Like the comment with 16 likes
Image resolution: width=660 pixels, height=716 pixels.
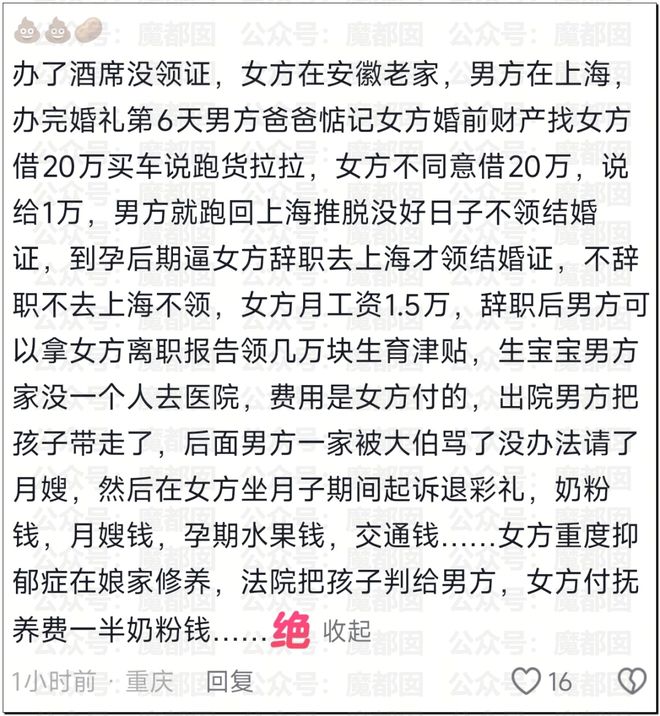[526, 682]
